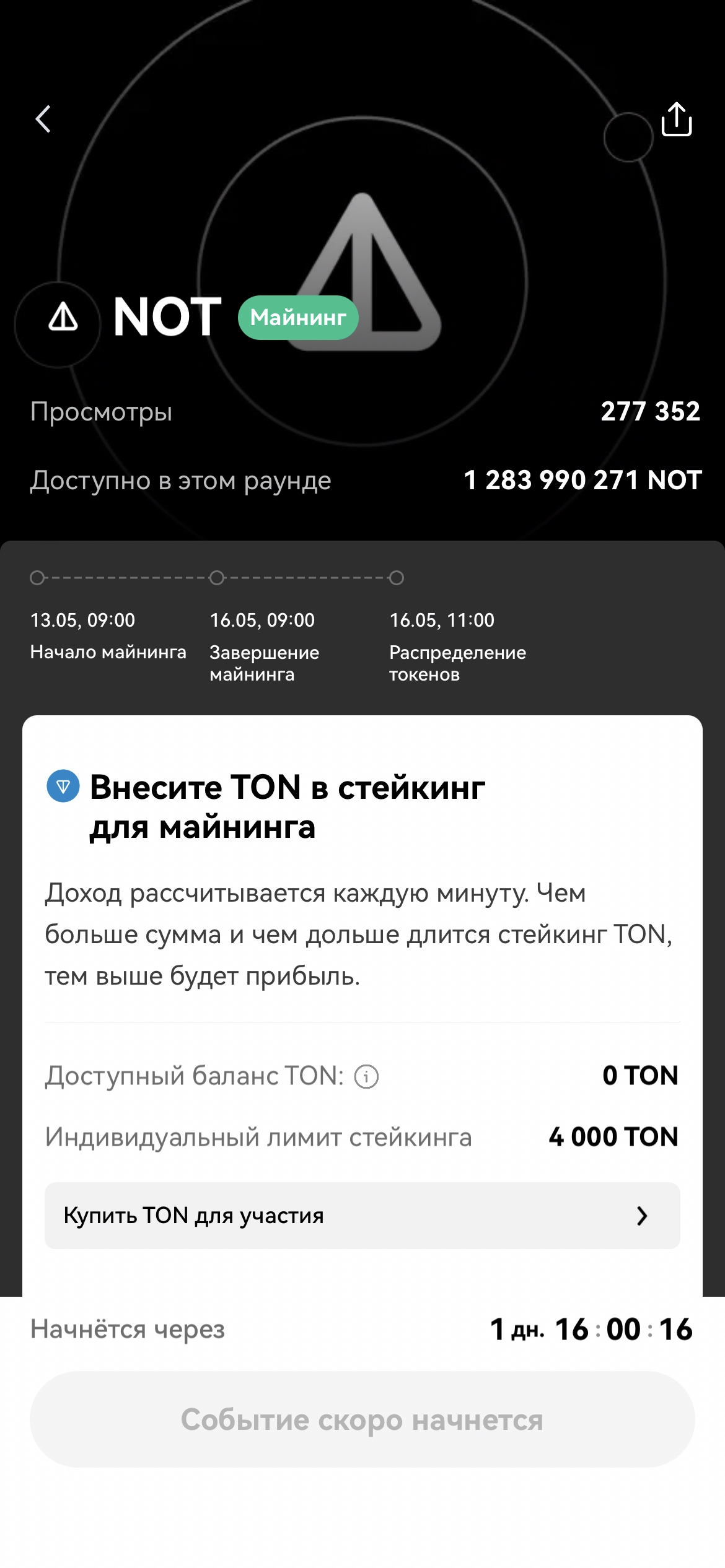Go back to the previous screen
The width and height of the screenshot is (725, 1568).
pos(43,119)
